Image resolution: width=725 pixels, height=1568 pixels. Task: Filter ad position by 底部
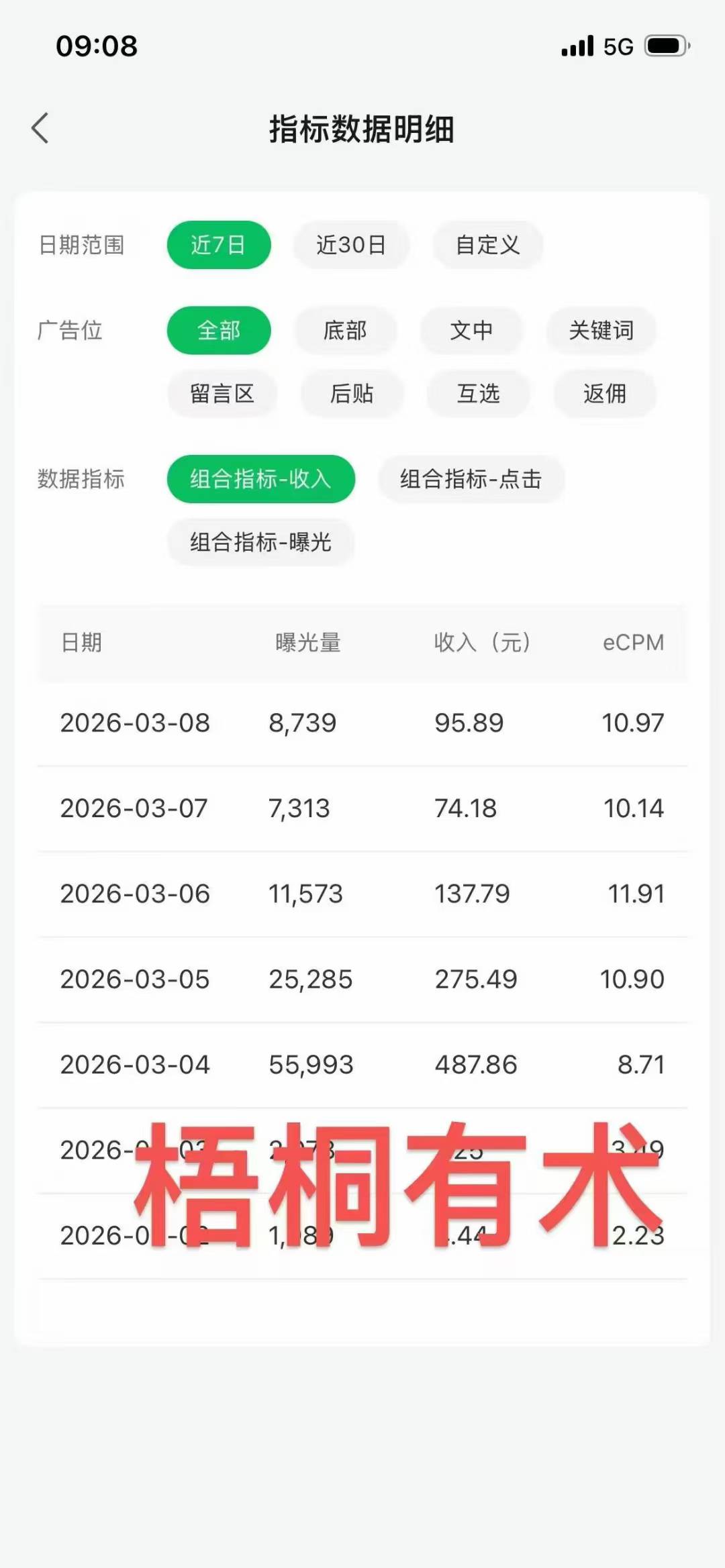click(x=345, y=330)
